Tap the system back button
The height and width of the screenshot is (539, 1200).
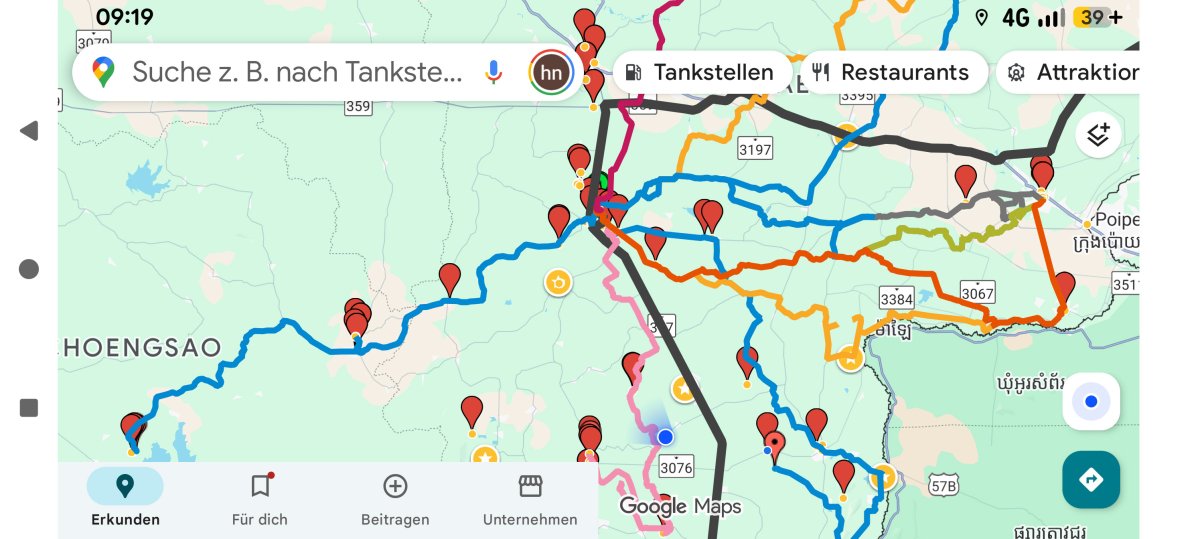click(29, 131)
